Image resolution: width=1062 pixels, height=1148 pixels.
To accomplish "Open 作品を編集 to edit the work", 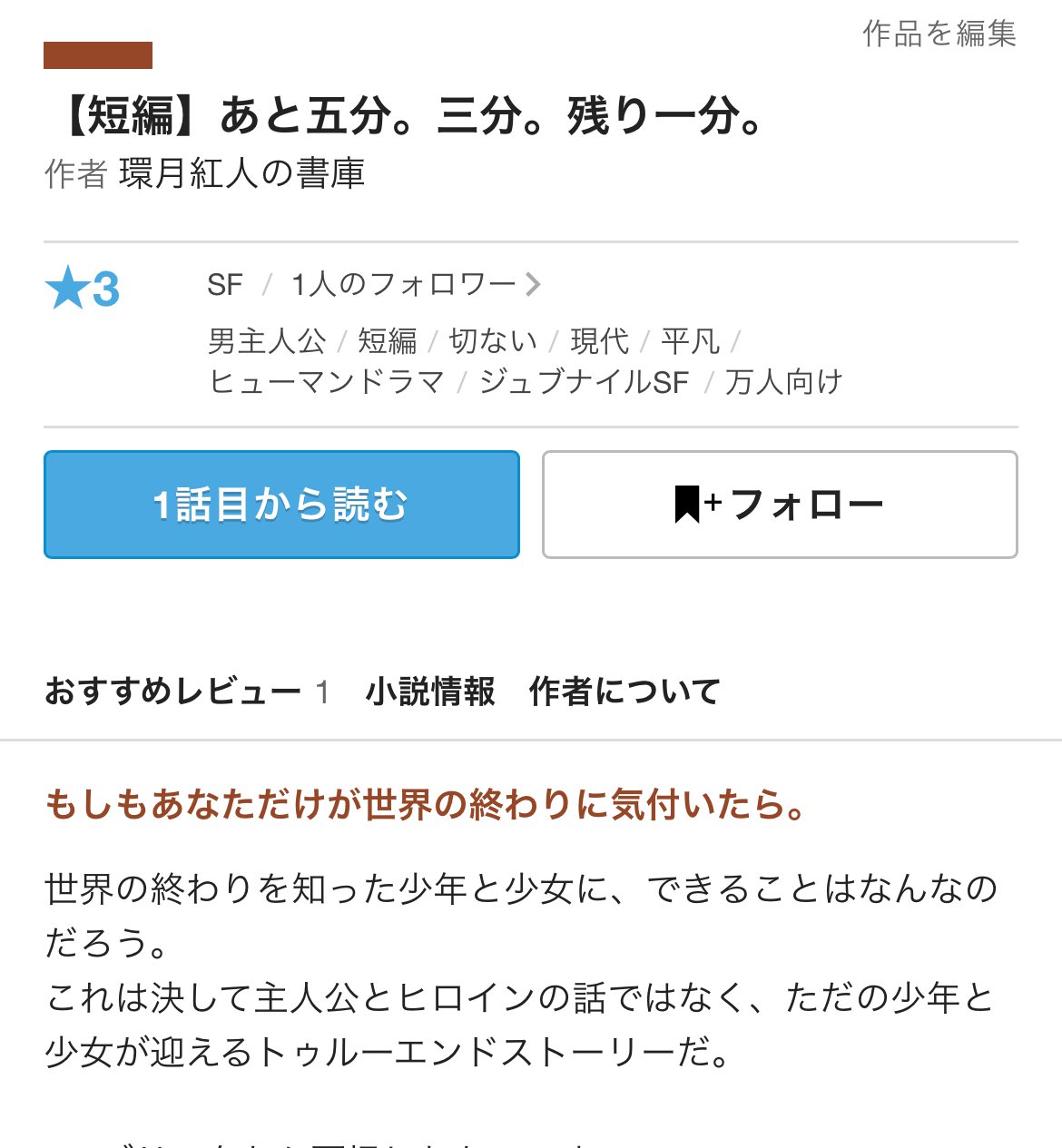I will (x=939, y=34).
